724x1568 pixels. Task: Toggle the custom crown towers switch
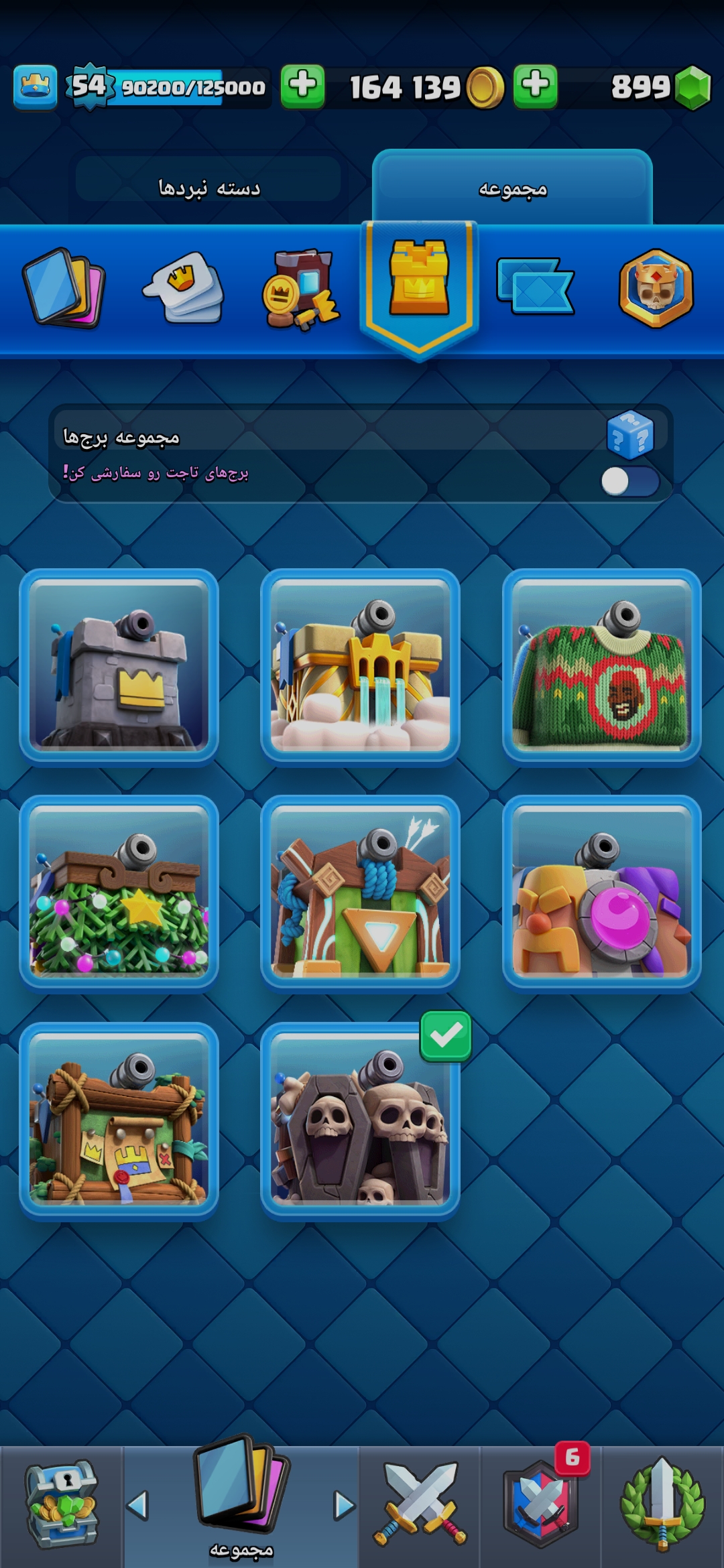click(x=630, y=481)
